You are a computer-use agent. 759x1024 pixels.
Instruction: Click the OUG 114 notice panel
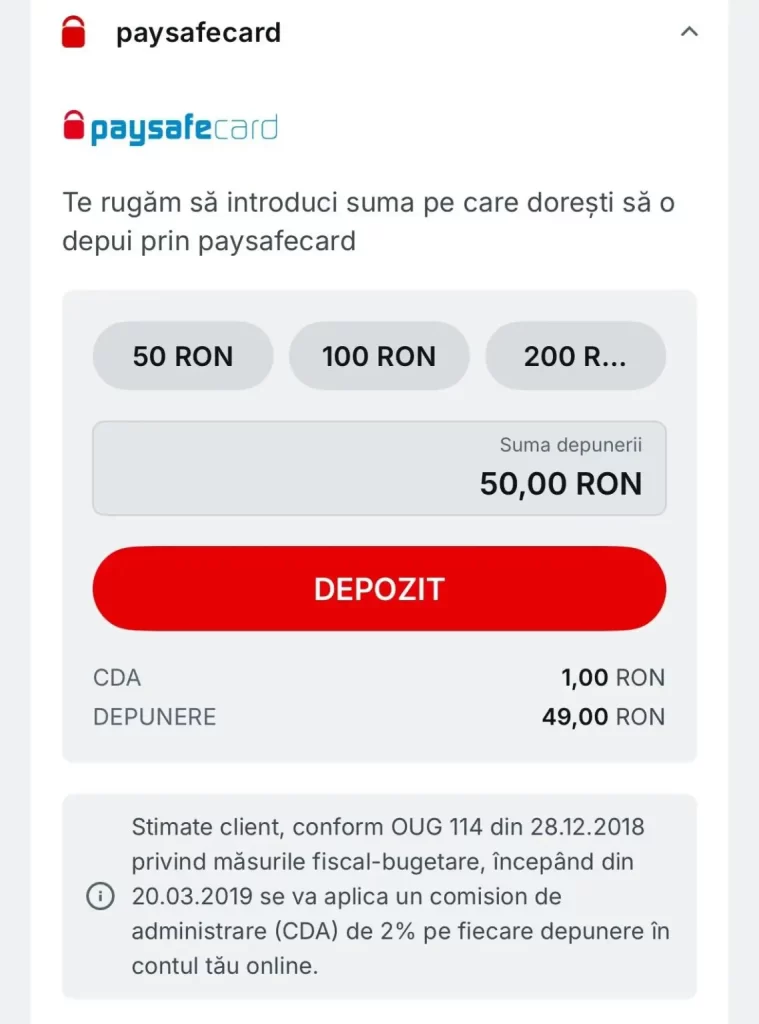(379, 896)
